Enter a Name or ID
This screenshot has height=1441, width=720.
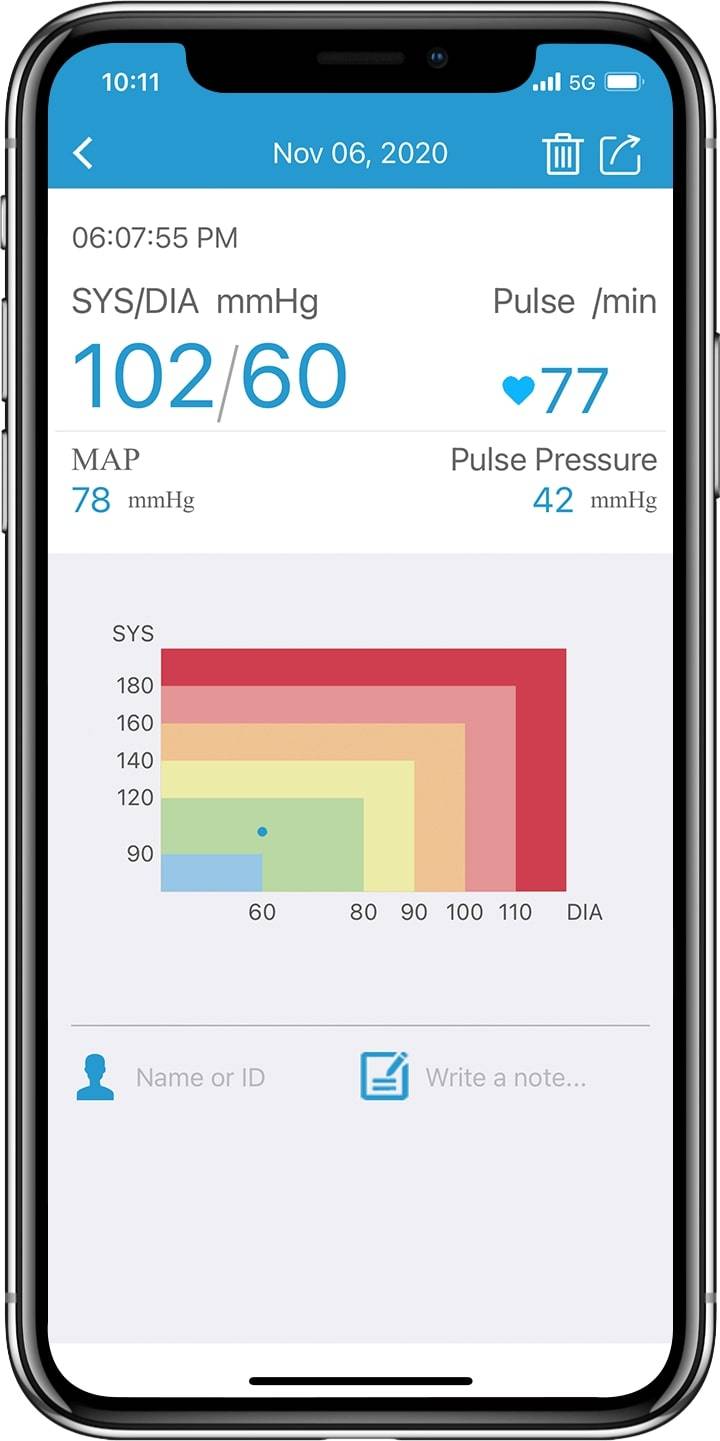(x=200, y=1078)
